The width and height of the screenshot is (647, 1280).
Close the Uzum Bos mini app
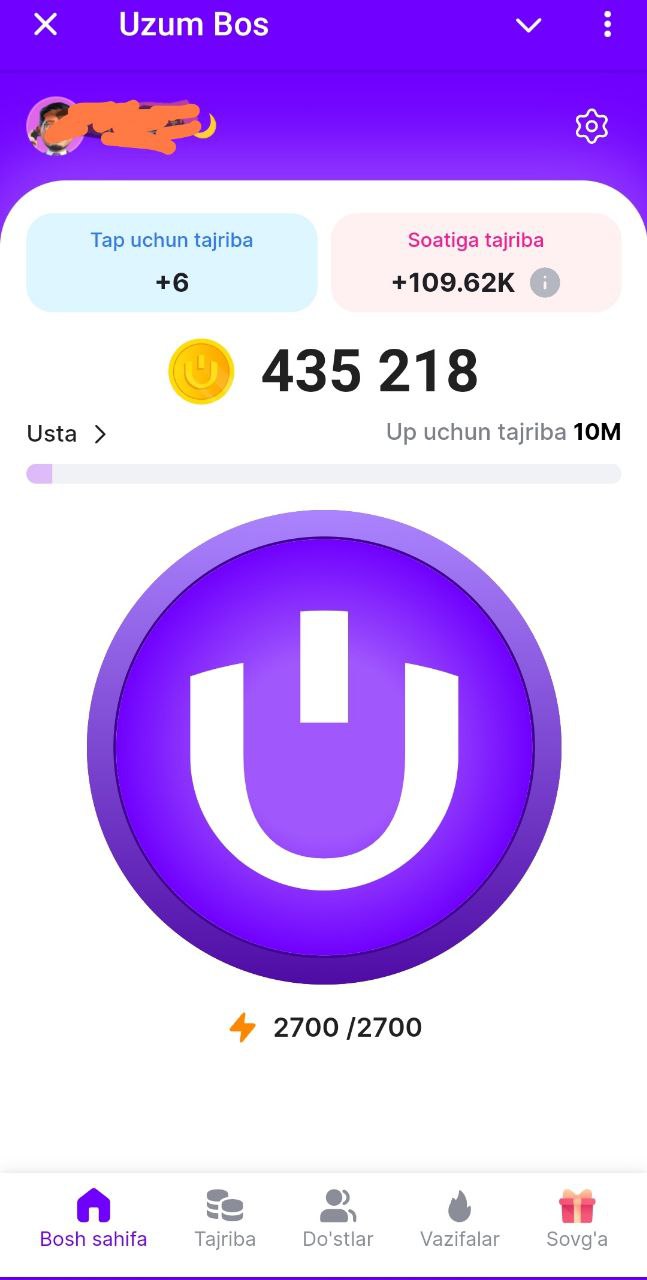45,25
